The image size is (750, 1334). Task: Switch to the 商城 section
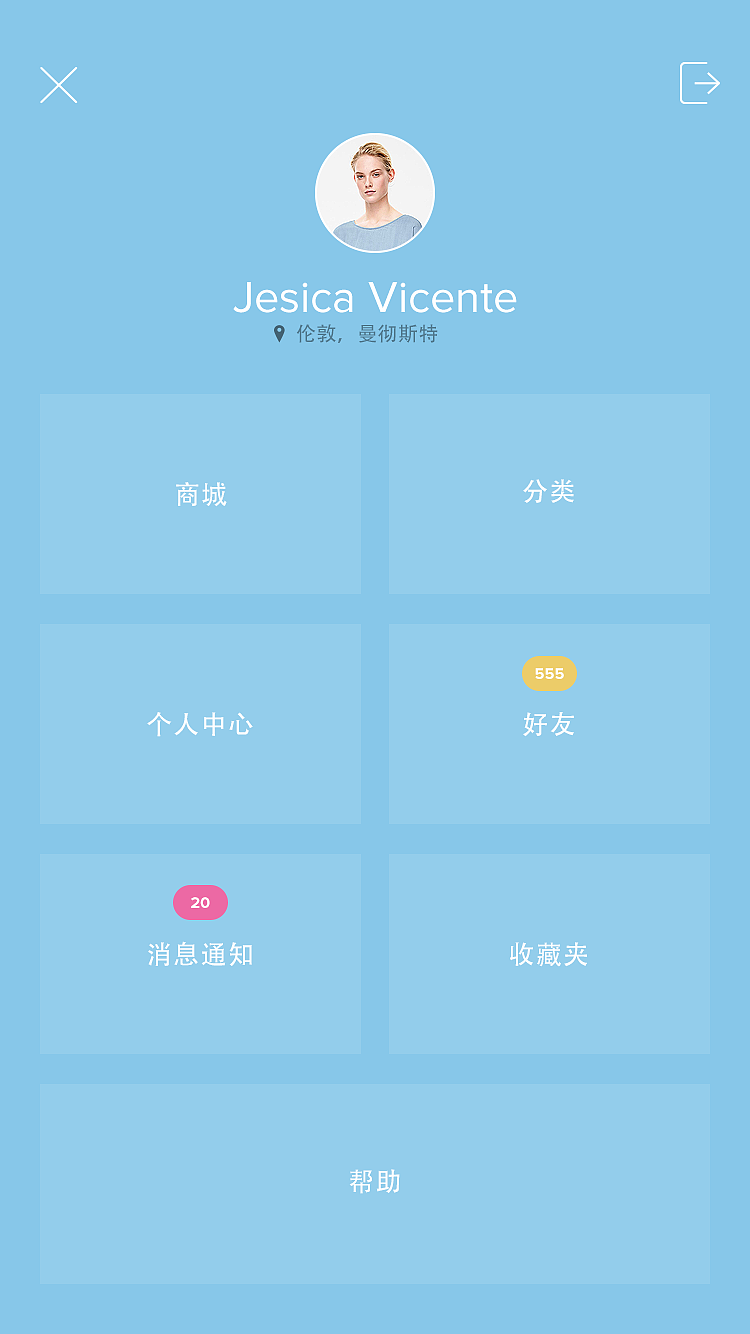pos(200,494)
